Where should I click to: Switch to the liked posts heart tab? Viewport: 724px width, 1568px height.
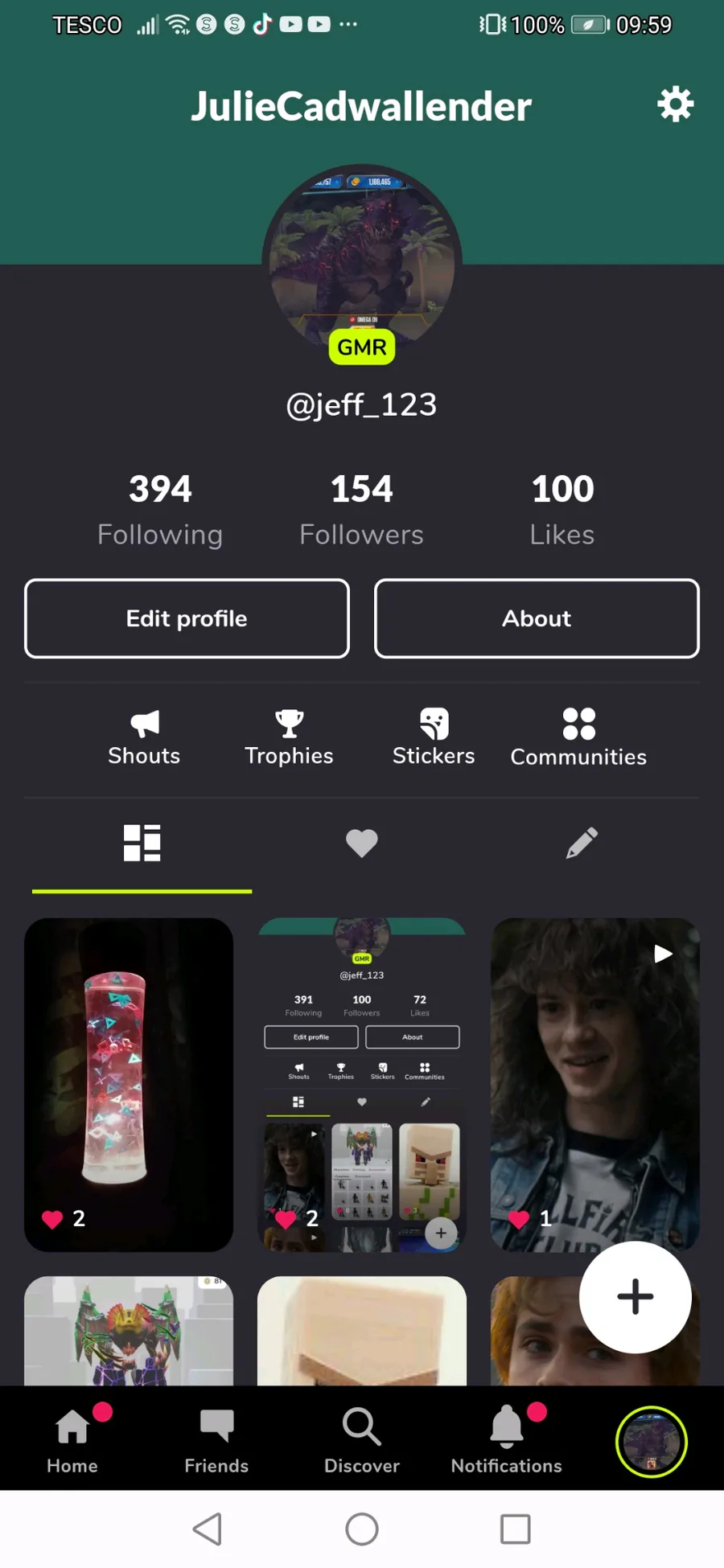point(362,843)
